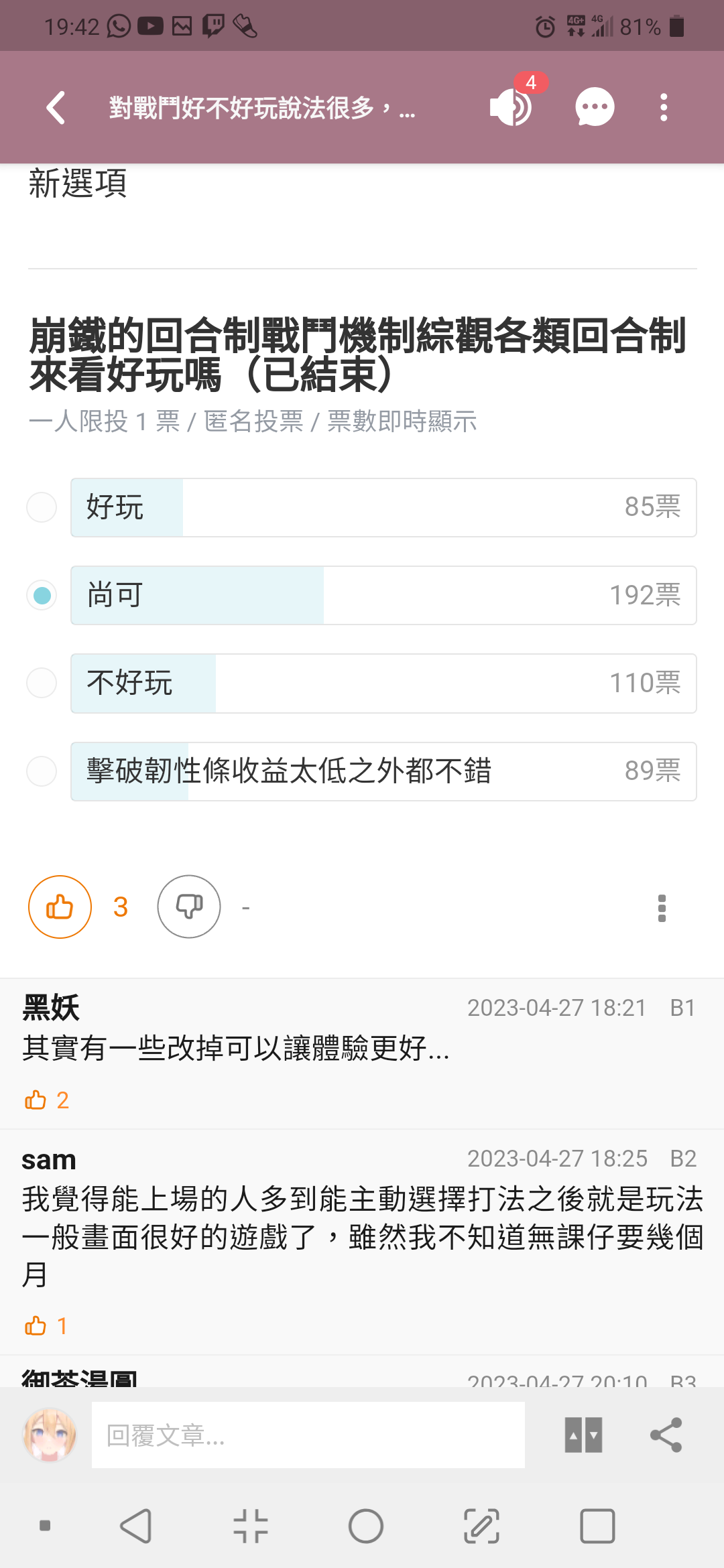Open the app bar overflow menu

click(664, 107)
